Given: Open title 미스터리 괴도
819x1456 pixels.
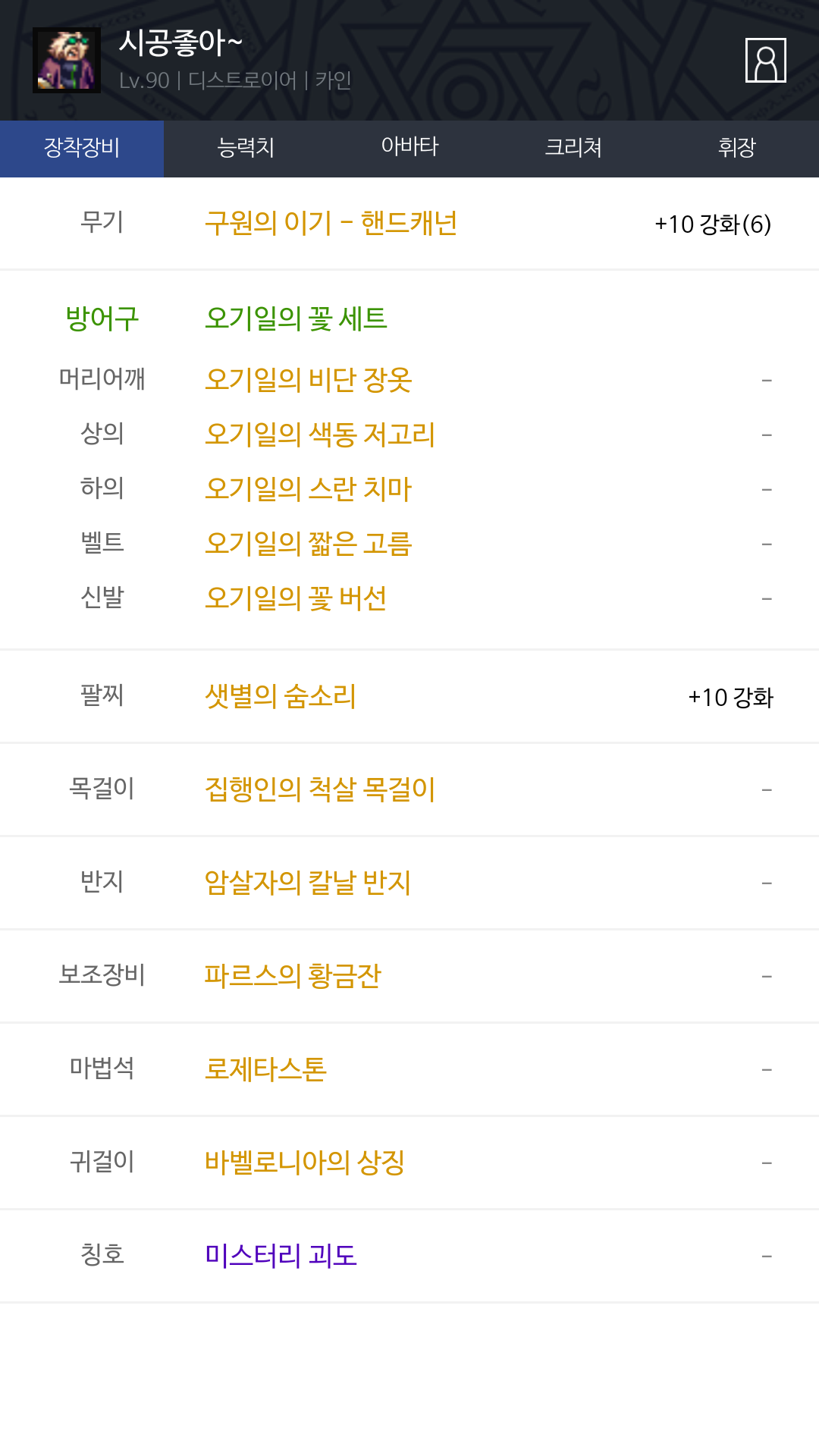Looking at the screenshot, I should [281, 1256].
